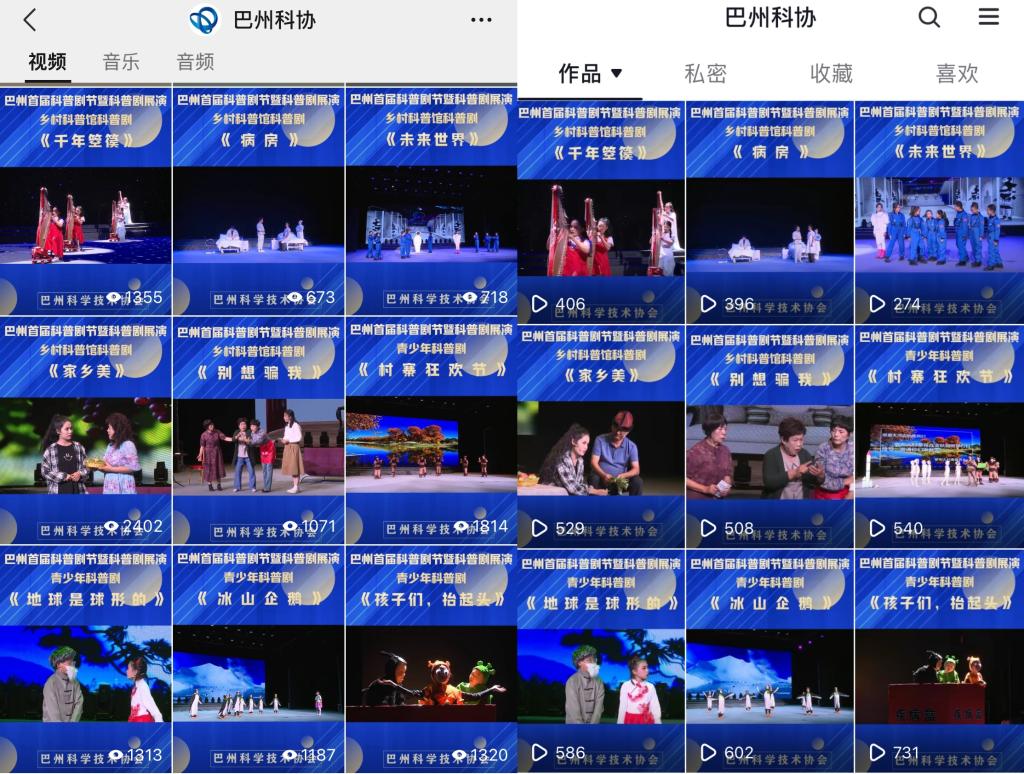The image size is (1024, 774).
Task: Open the hamburger menu
Action: coord(988,17)
